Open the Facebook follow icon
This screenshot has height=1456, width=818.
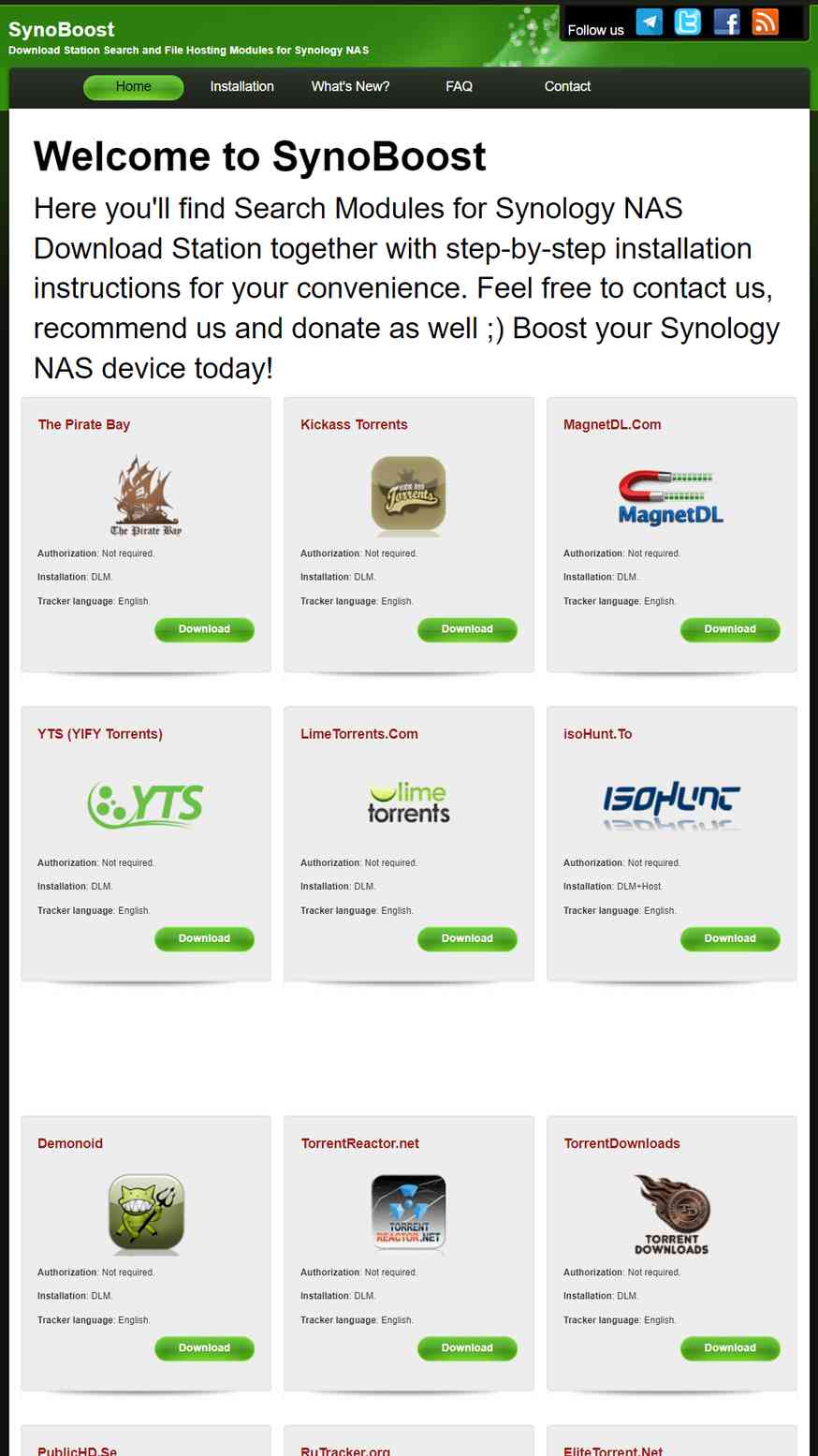point(726,22)
